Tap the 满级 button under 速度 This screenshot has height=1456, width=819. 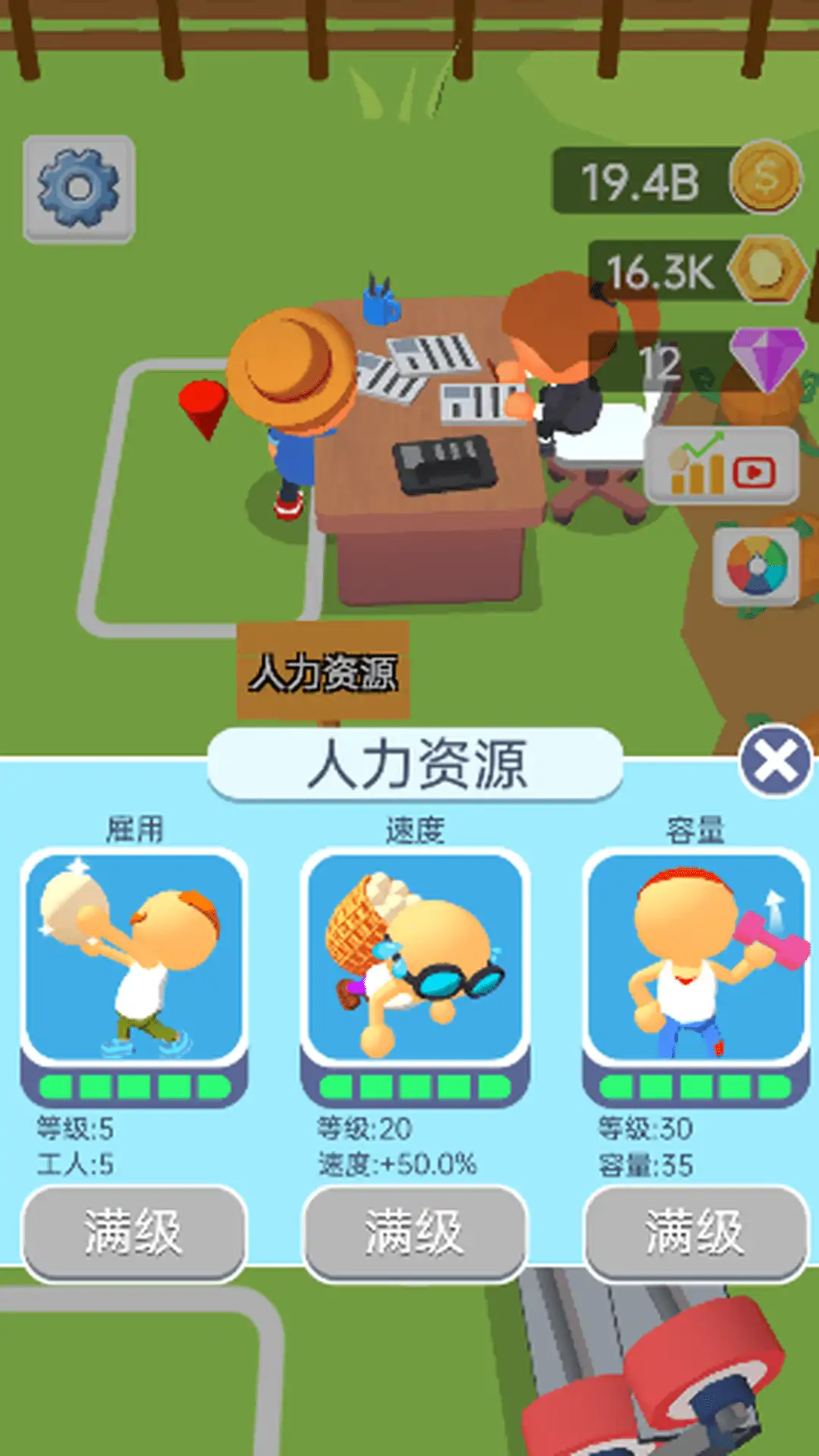pyautogui.click(x=415, y=1232)
